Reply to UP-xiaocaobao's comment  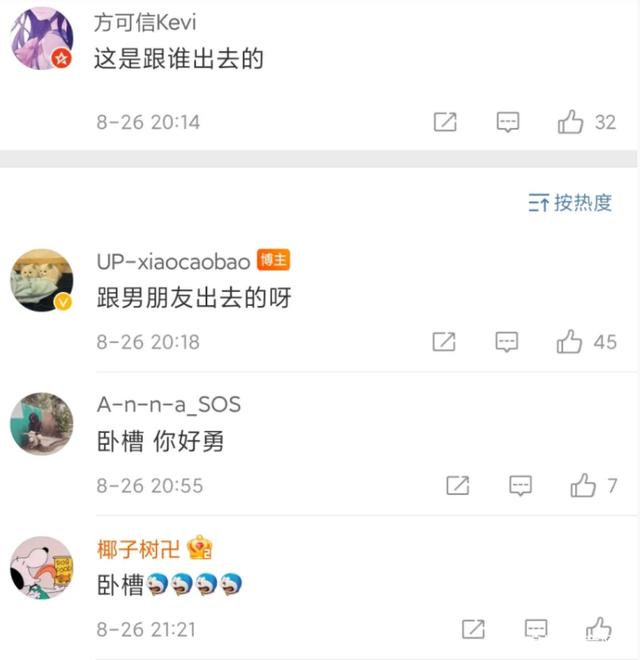508,341
